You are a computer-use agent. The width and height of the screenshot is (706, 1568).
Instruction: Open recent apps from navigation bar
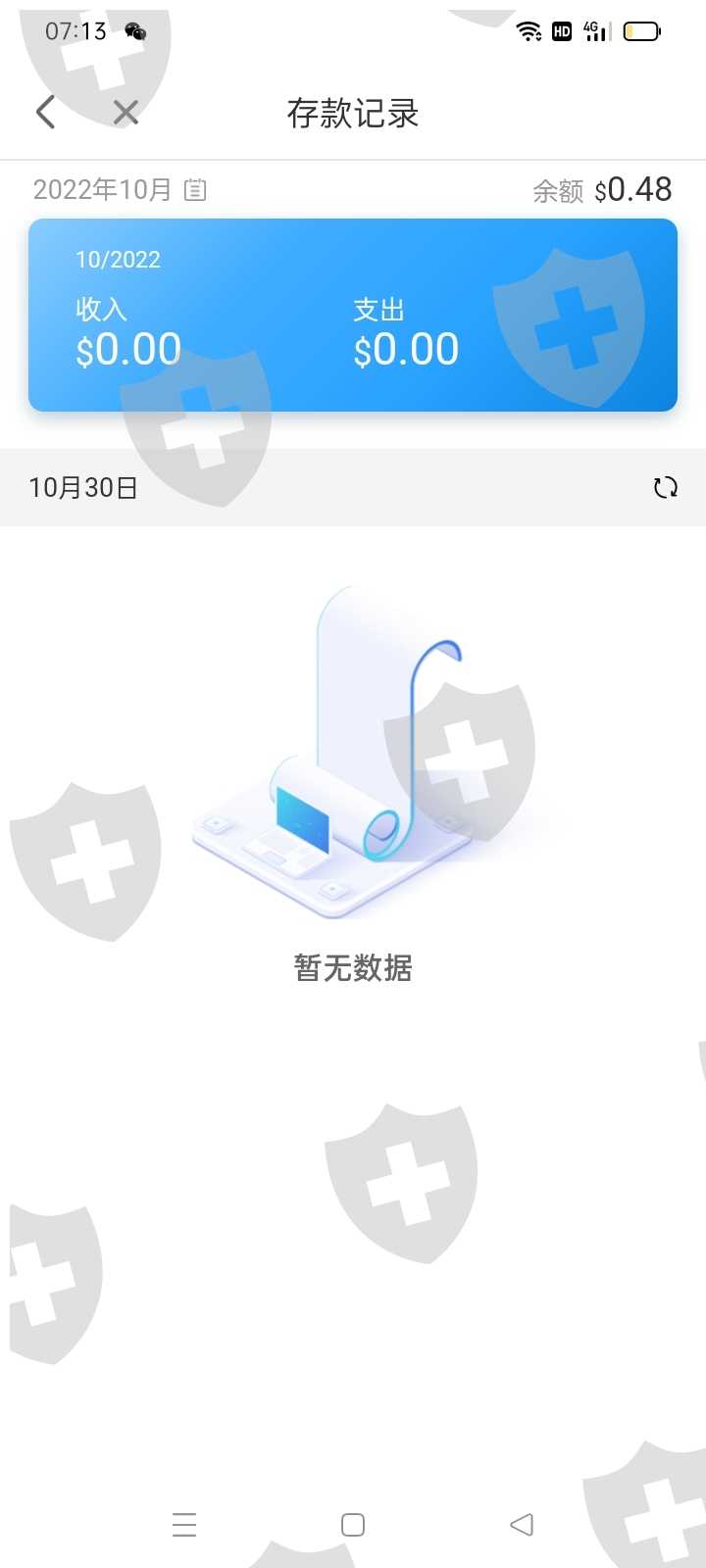tap(184, 1524)
